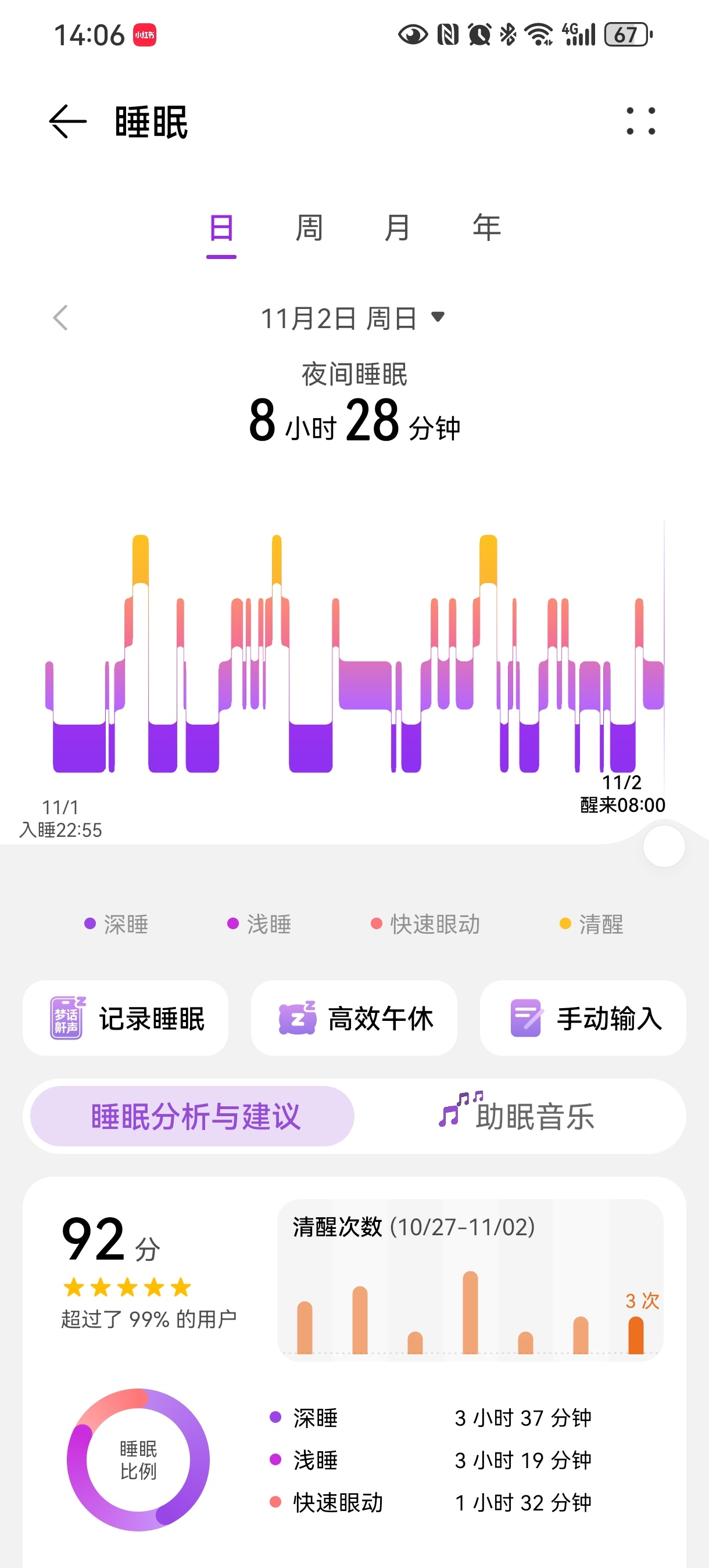Open 高效午休 nap feature
Screen dimensions: 709x1568
point(354,1017)
